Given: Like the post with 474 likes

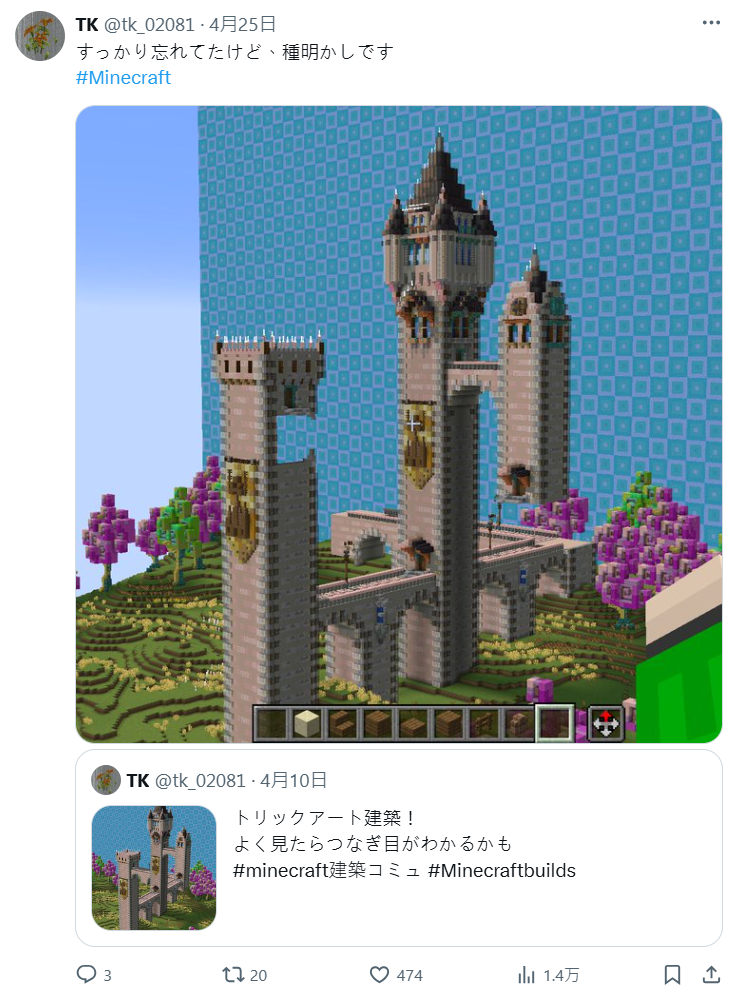Looking at the screenshot, I should coord(380,975).
